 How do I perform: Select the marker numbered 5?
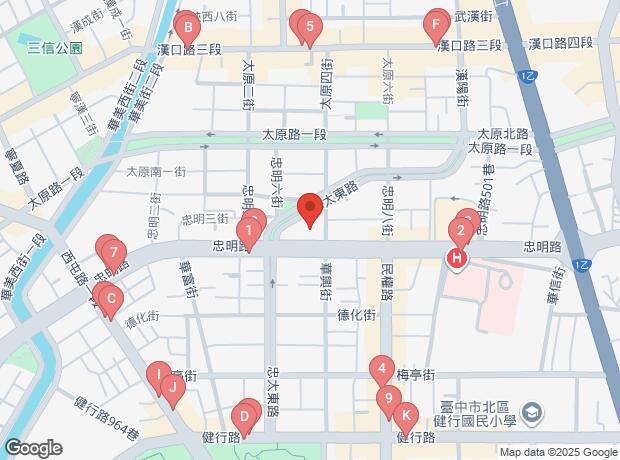tap(310, 27)
